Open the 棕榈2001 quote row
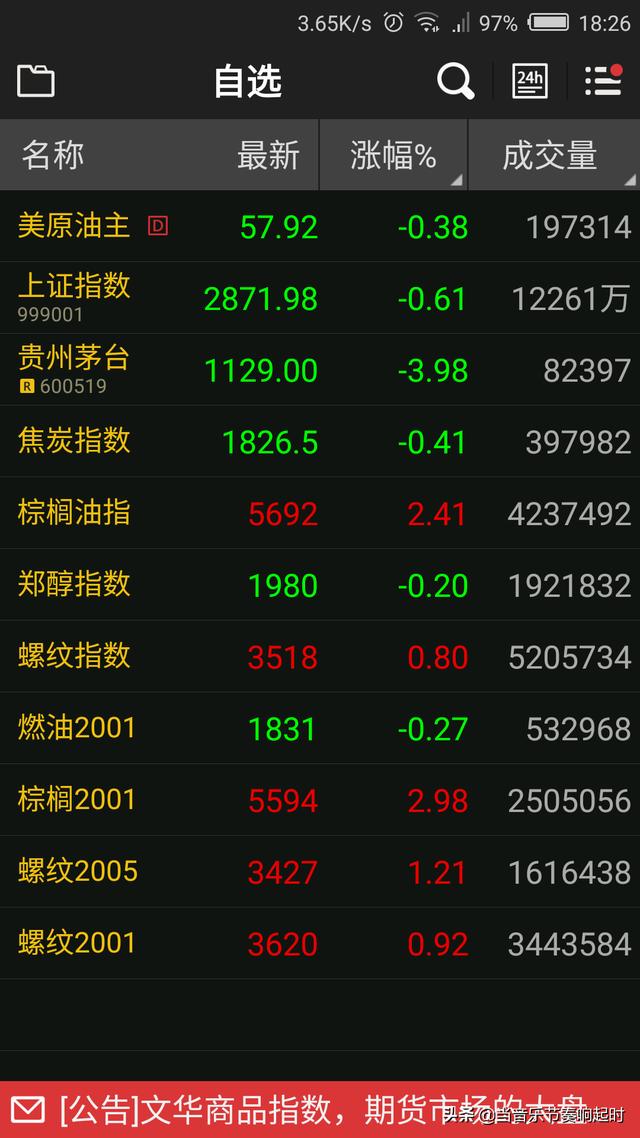 click(x=320, y=800)
